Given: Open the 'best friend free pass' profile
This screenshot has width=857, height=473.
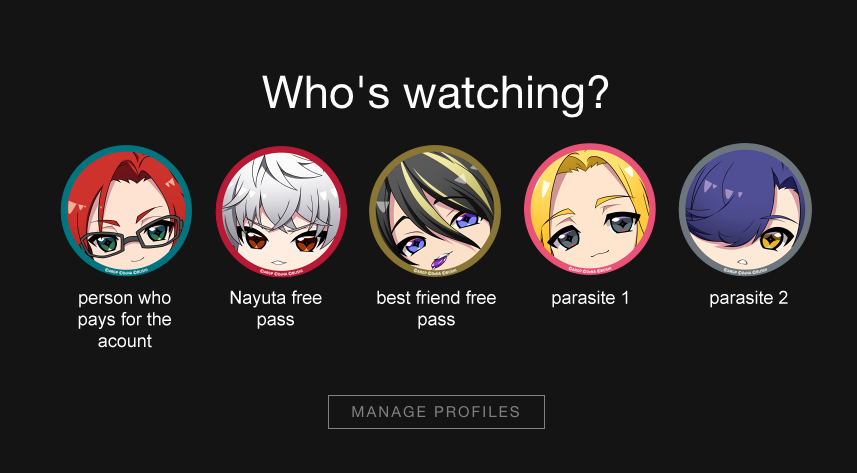Looking at the screenshot, I should pos(435,210).
